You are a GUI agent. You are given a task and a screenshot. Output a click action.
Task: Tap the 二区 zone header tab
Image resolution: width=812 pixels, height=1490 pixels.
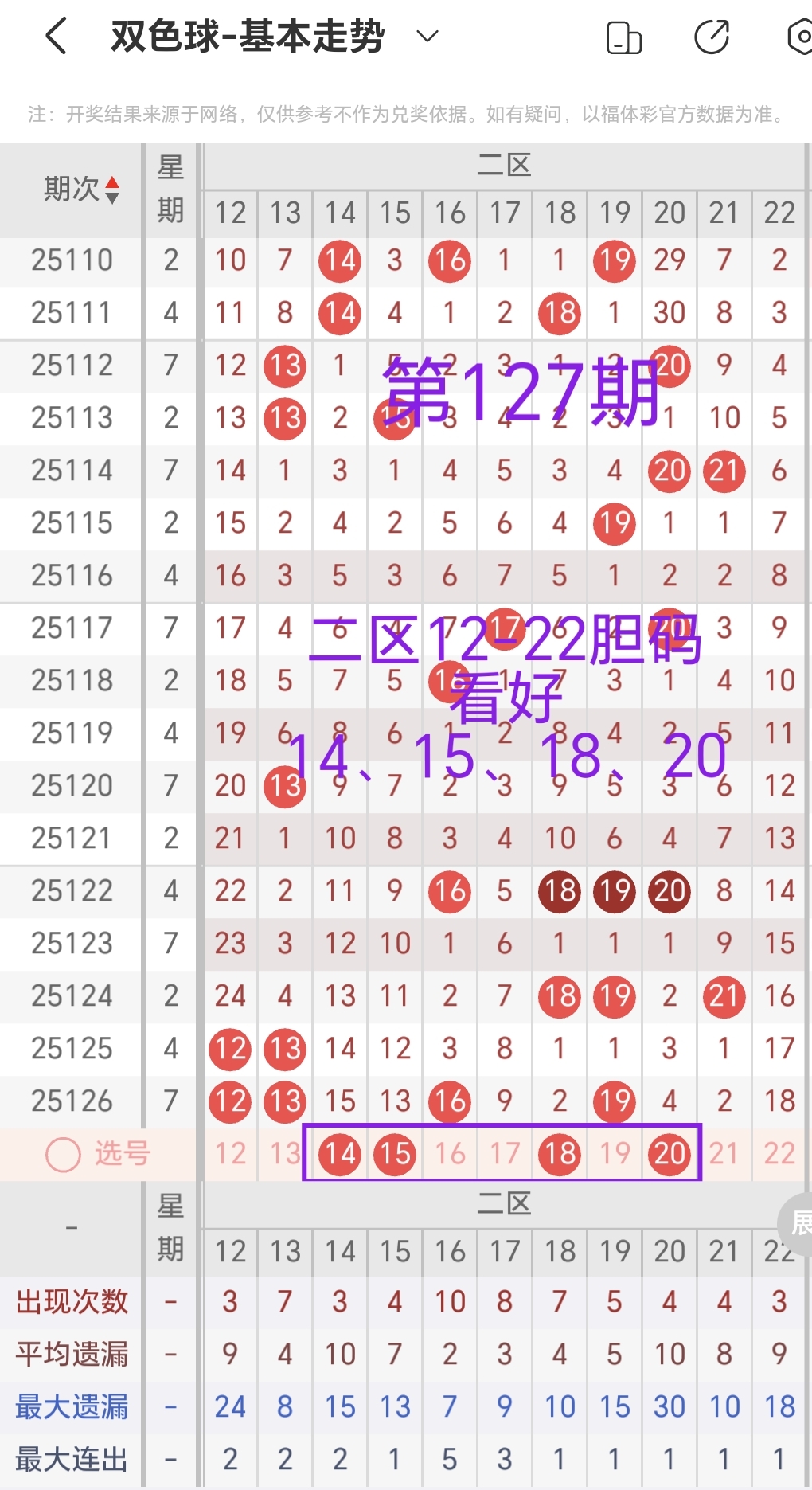click(x=505, y=166)
